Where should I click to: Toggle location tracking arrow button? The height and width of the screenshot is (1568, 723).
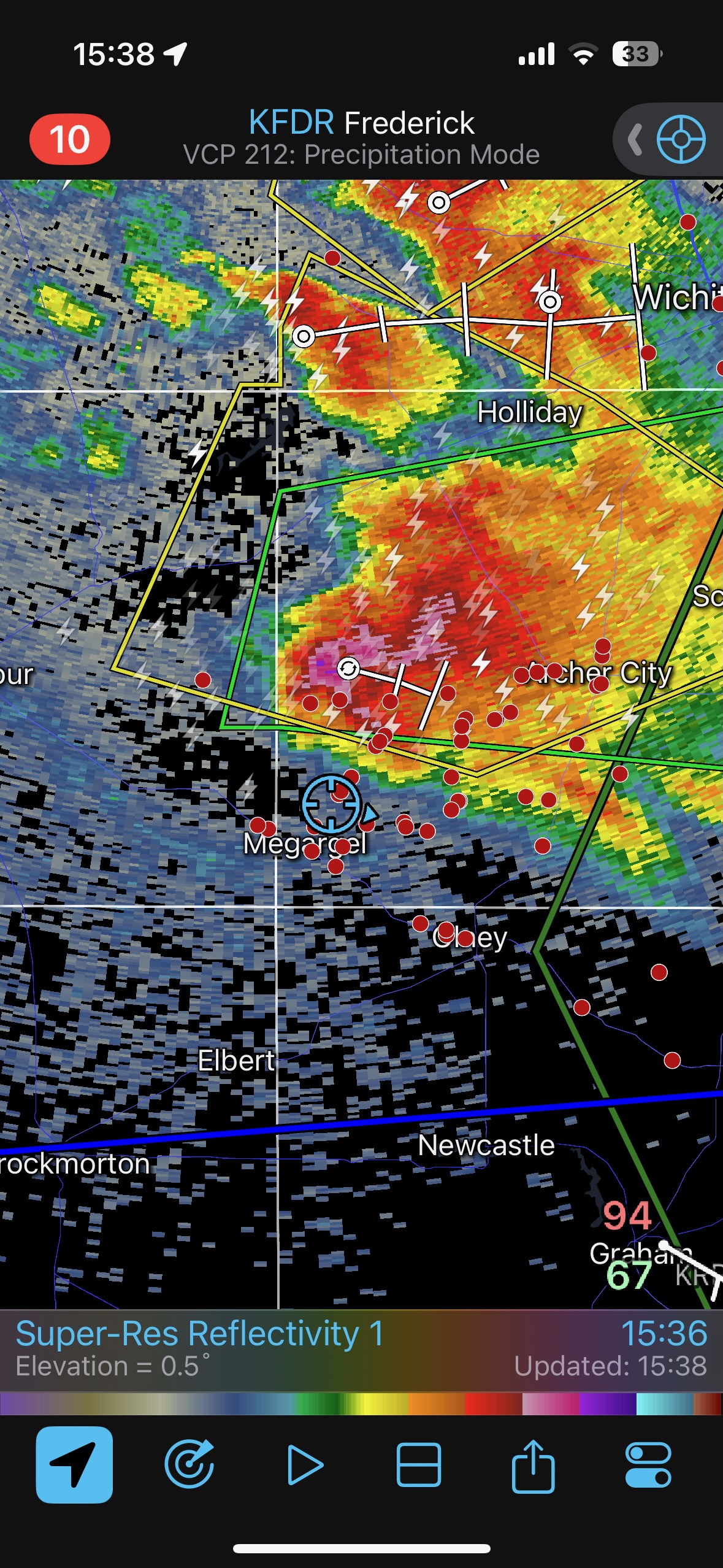(74, 1465)
